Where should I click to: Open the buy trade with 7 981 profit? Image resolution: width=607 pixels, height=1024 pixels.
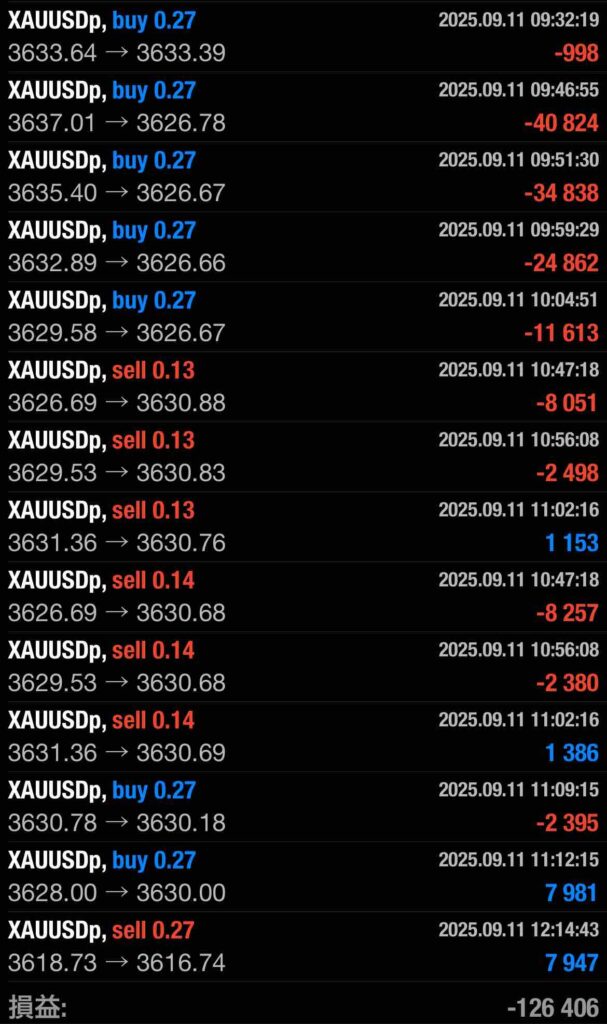click(x=303, y=877)
